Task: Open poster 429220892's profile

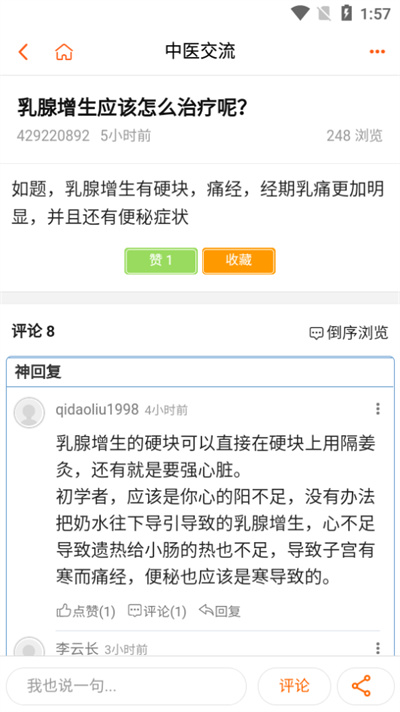Action: [53, 135]
